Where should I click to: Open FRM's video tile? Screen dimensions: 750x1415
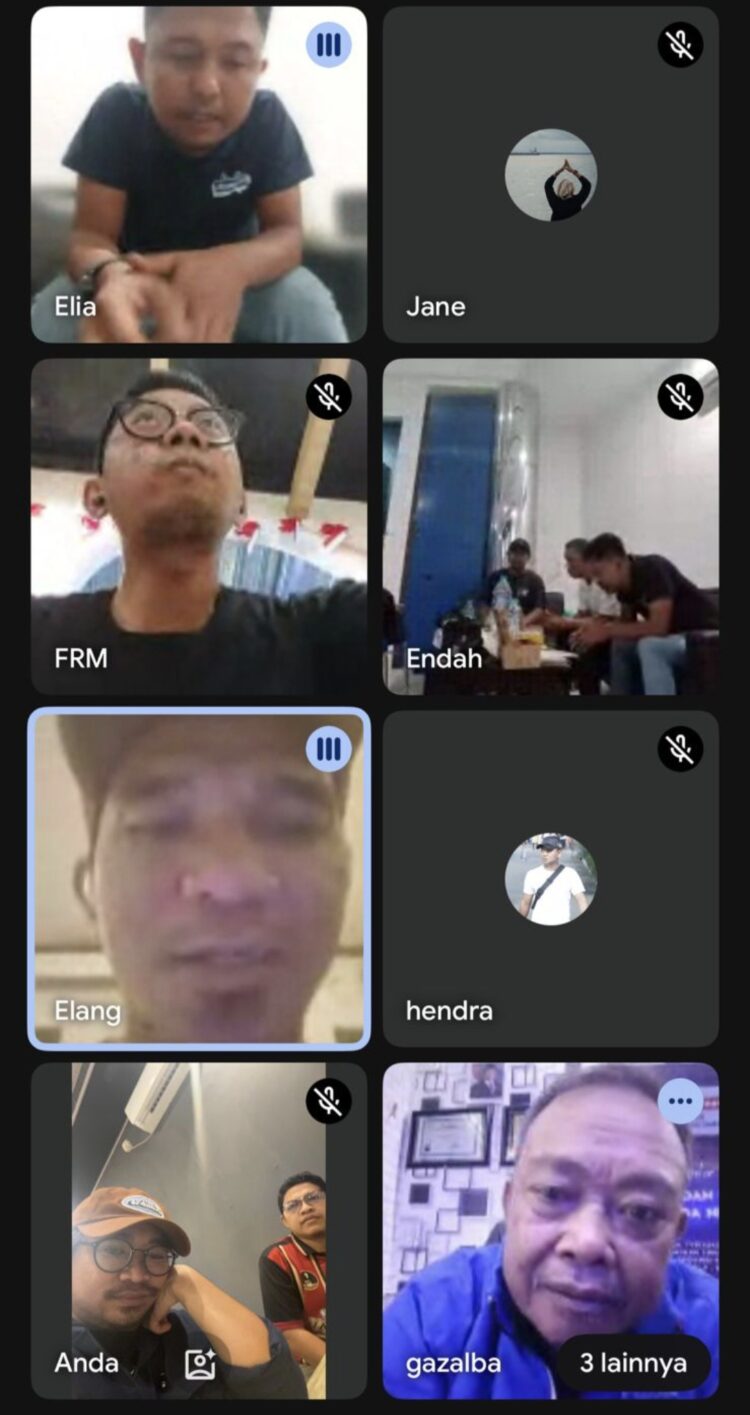click(198, 527)
